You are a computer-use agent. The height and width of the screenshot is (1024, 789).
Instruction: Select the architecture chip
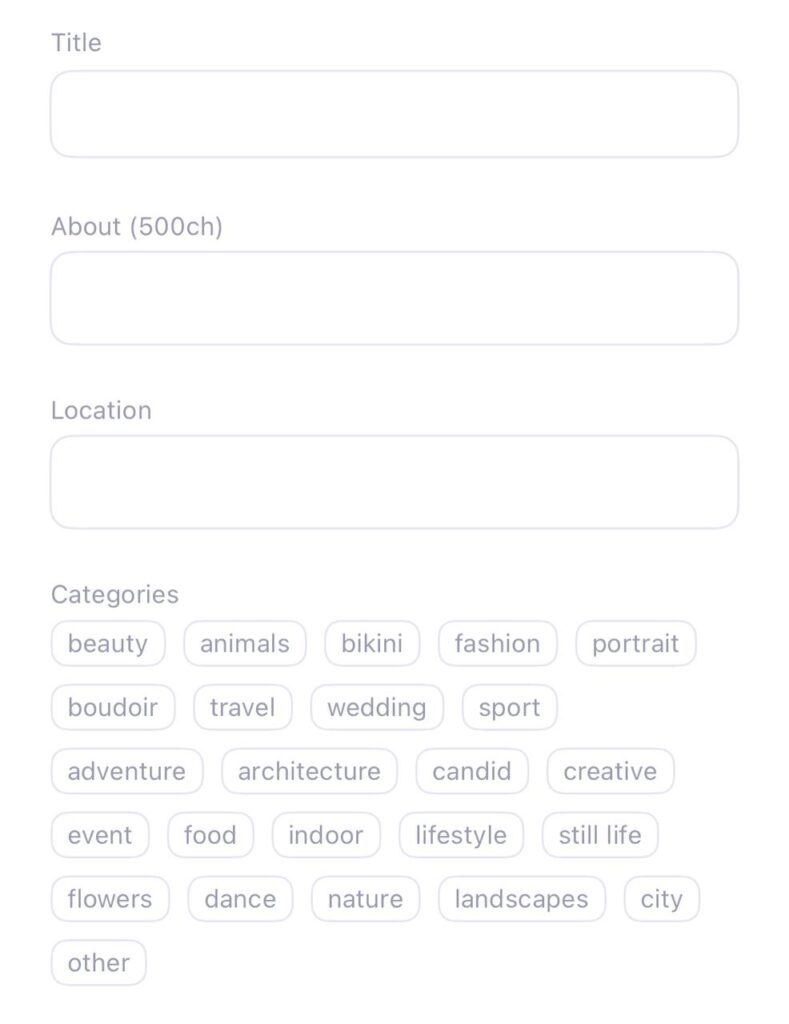click(x=309, y=772)
